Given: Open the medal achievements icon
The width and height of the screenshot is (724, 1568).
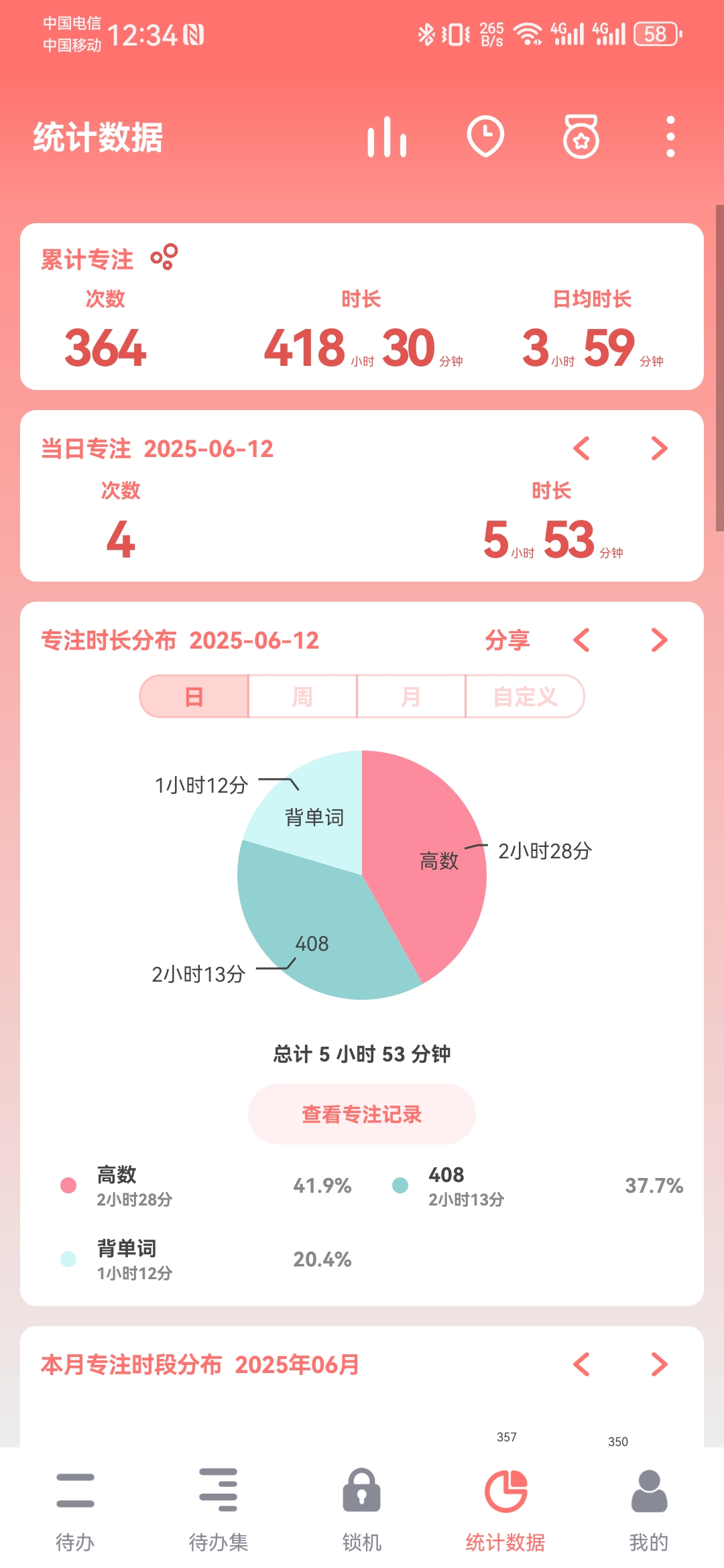Looking at the screenshot, I should click(581, 137).
